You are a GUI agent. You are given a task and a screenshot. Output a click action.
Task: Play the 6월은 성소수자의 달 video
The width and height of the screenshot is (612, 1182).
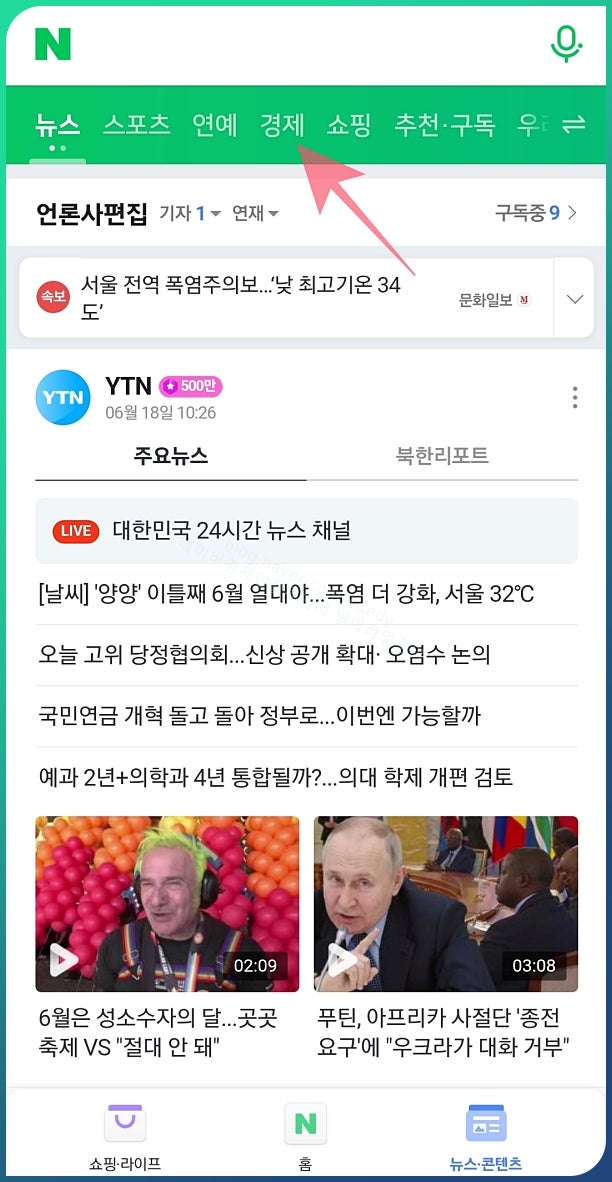click(167, 904)
